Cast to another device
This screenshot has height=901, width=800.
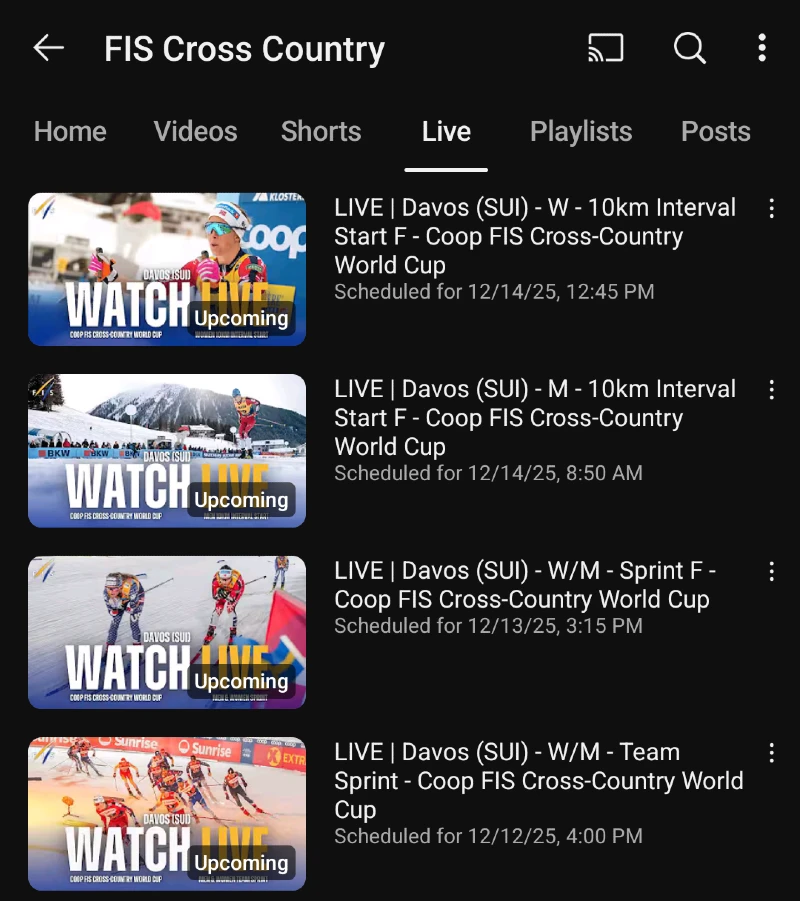[x=605, y=48]
